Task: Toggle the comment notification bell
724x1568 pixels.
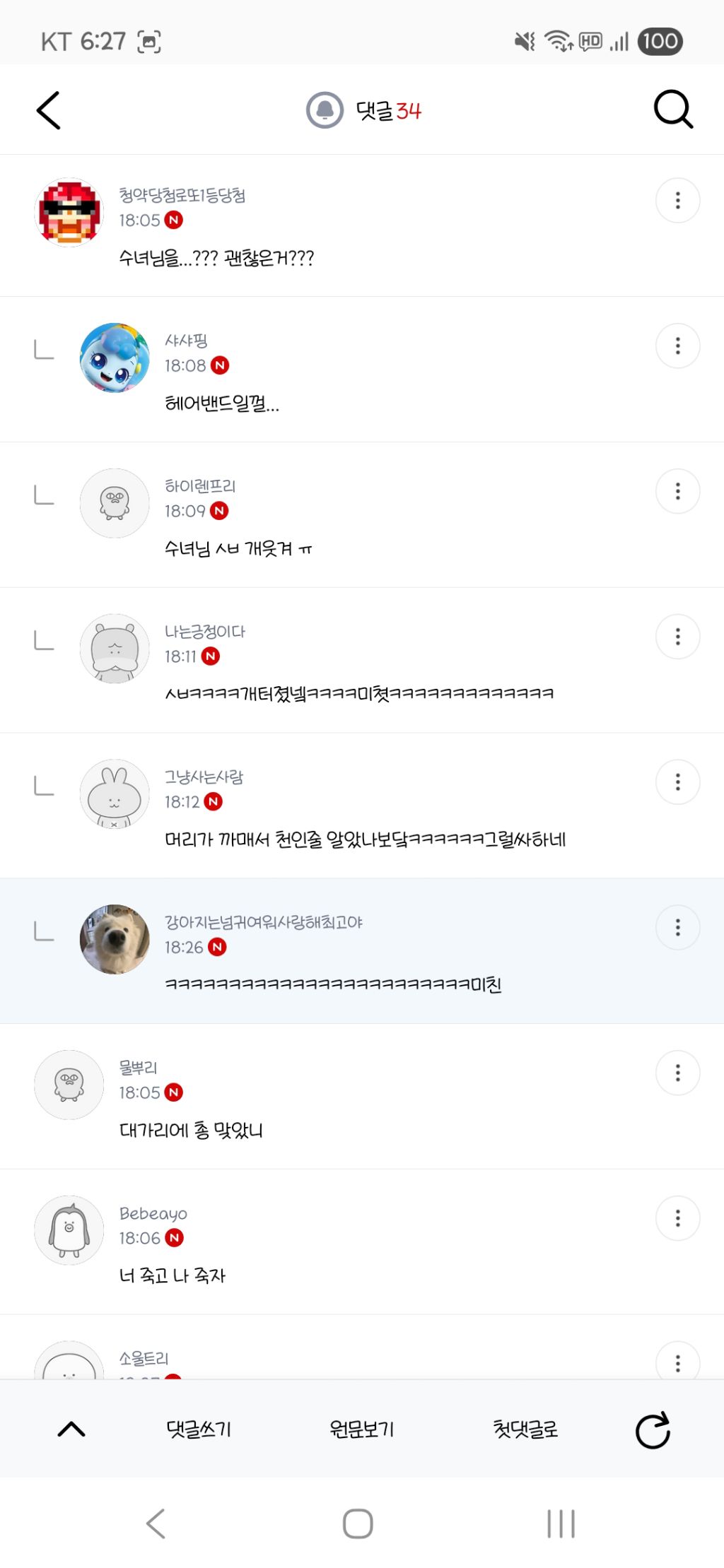Action: tap(325, 110)
